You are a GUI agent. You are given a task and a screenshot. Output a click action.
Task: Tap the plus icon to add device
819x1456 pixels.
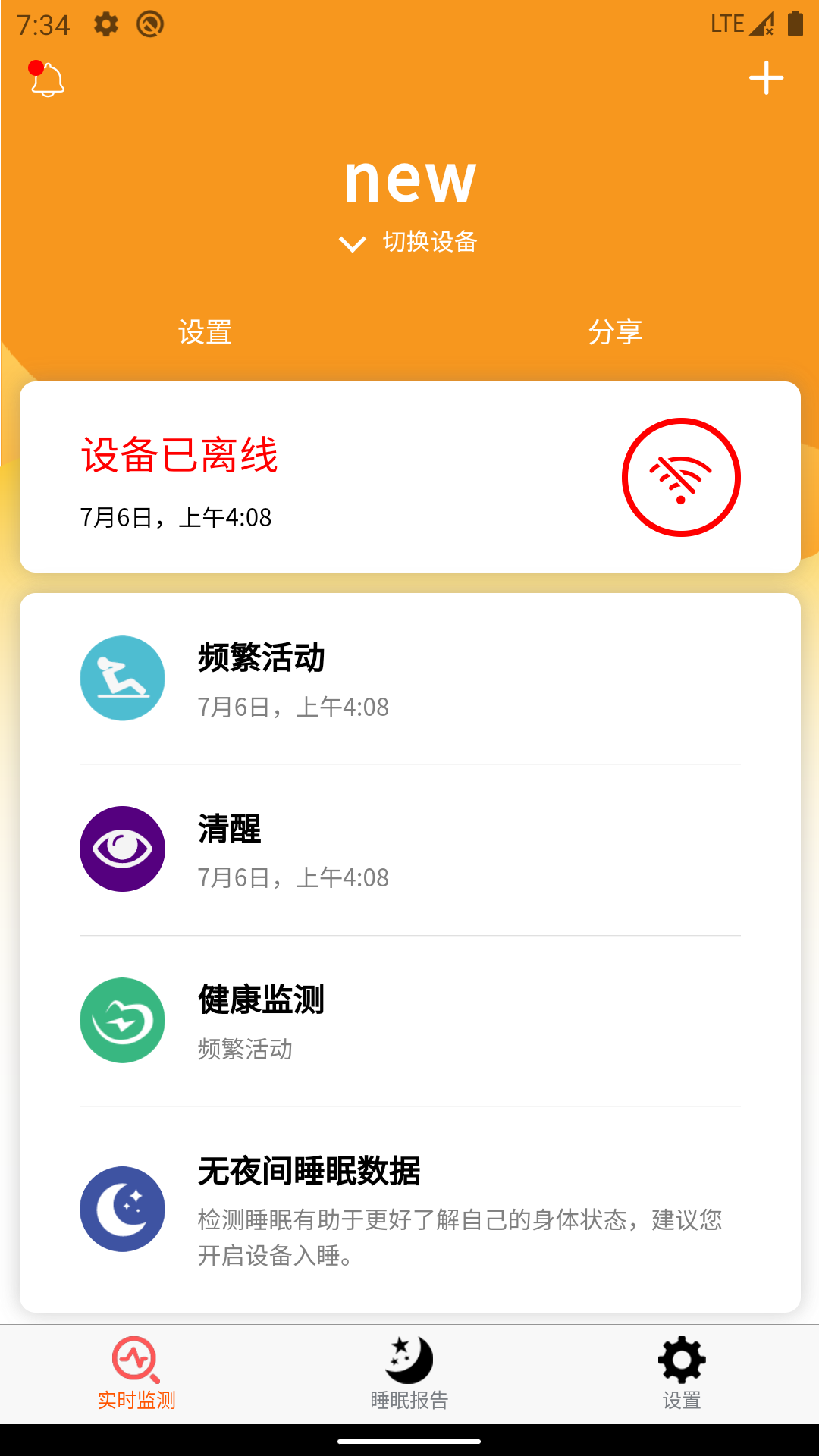click(x=766, y=78)
